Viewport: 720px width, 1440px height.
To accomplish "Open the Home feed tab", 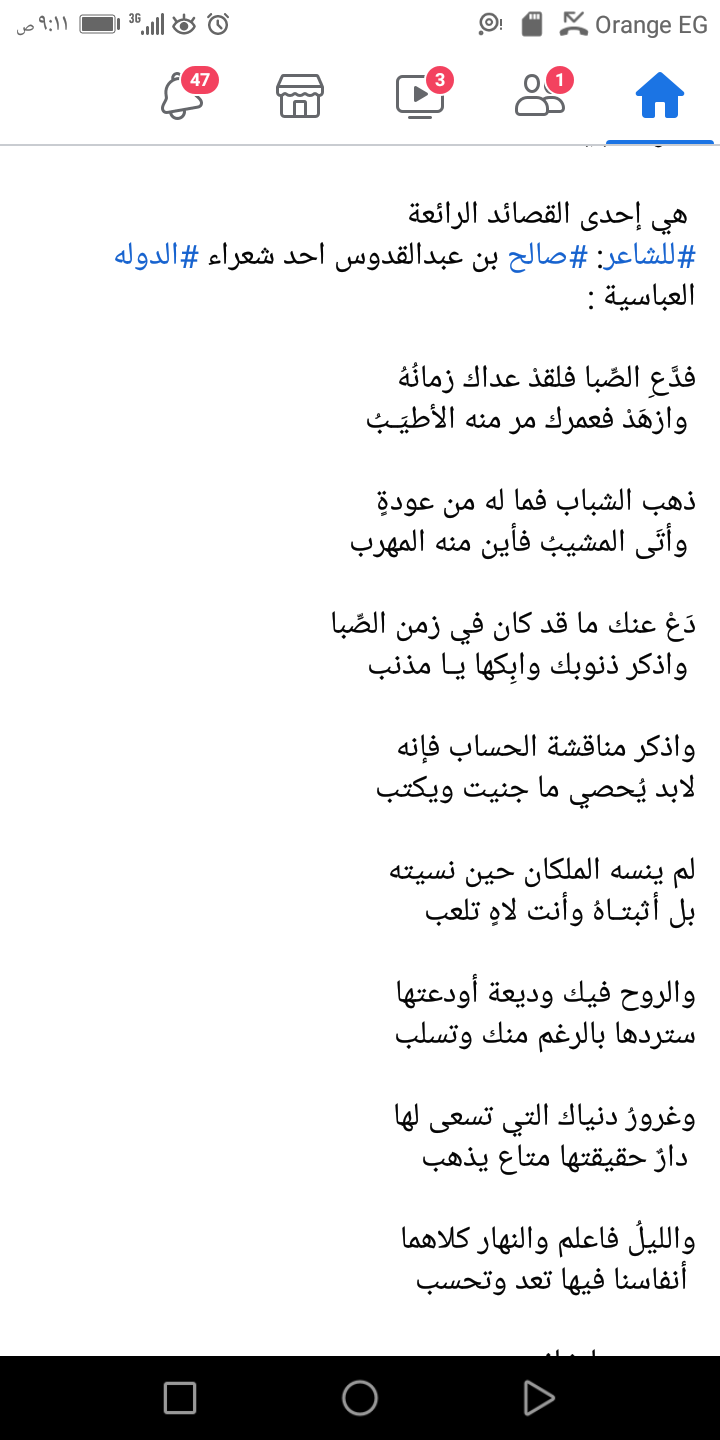I will 660,96.
